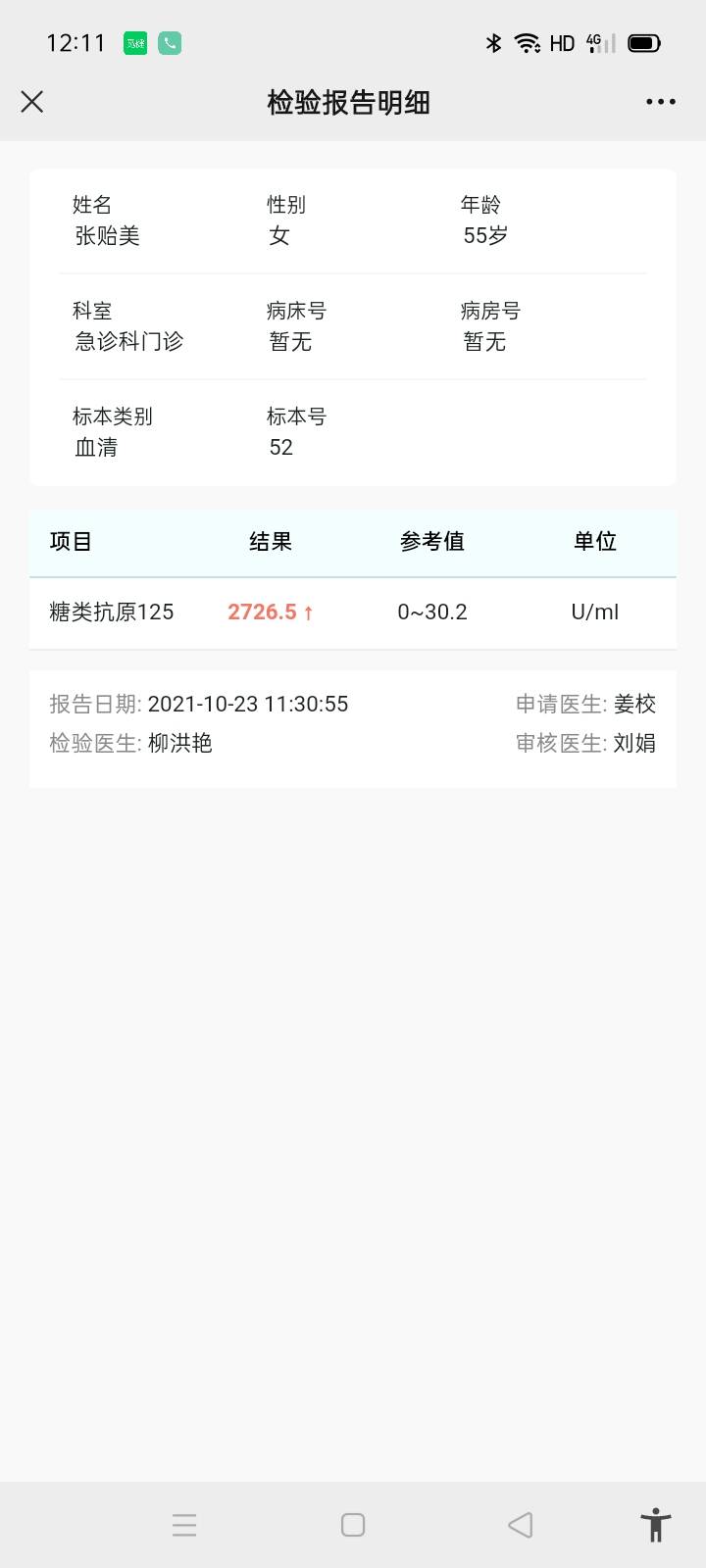Tap the recent apps icon at bottom left
Image resolution: width=706 pixels, height=1568 pixels.
[x=184, y=1524]
